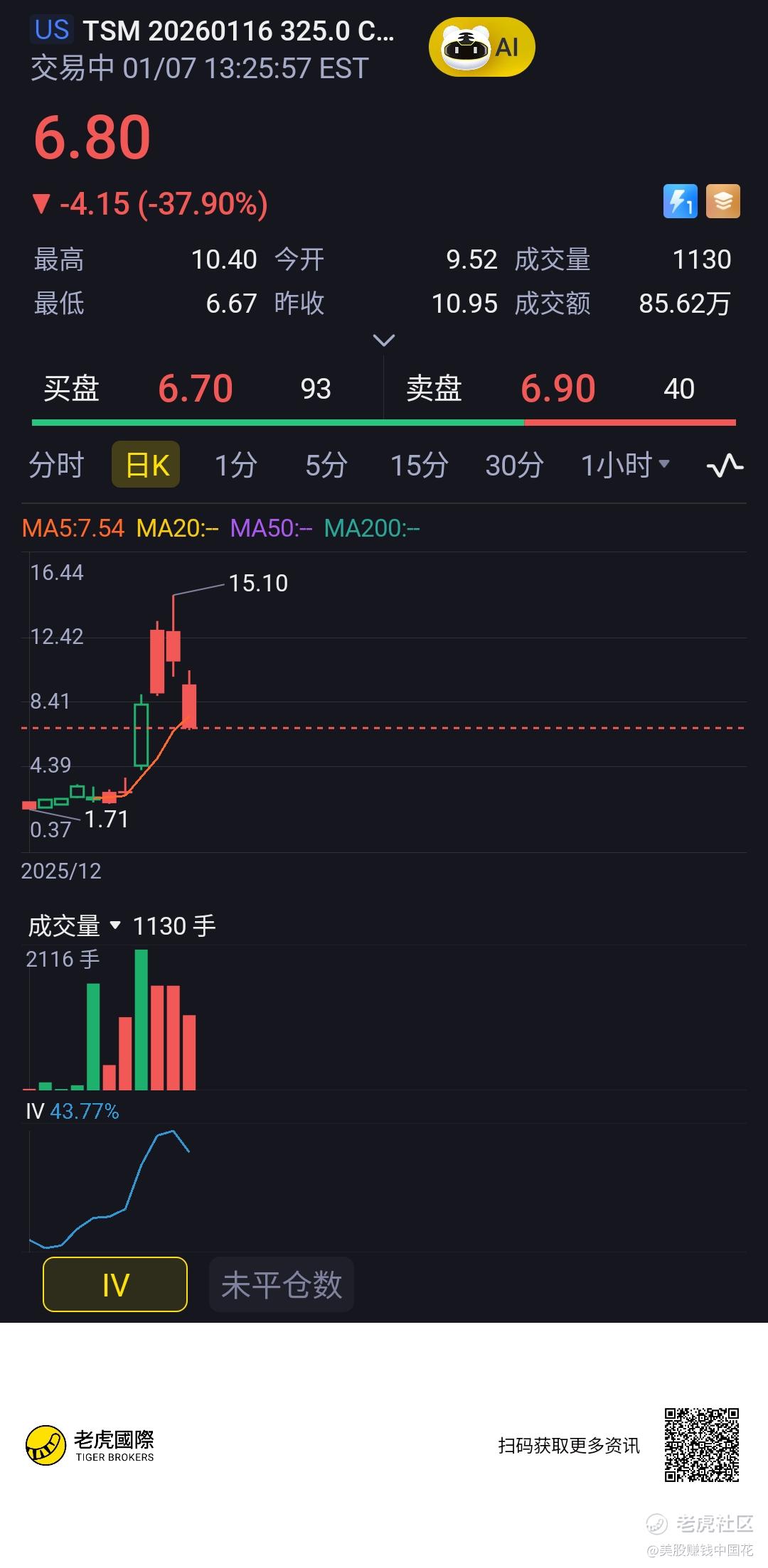Open the 1小时 interval dropdown
This screenshot has height=1568, width=768.
click(x=625, y=466)
